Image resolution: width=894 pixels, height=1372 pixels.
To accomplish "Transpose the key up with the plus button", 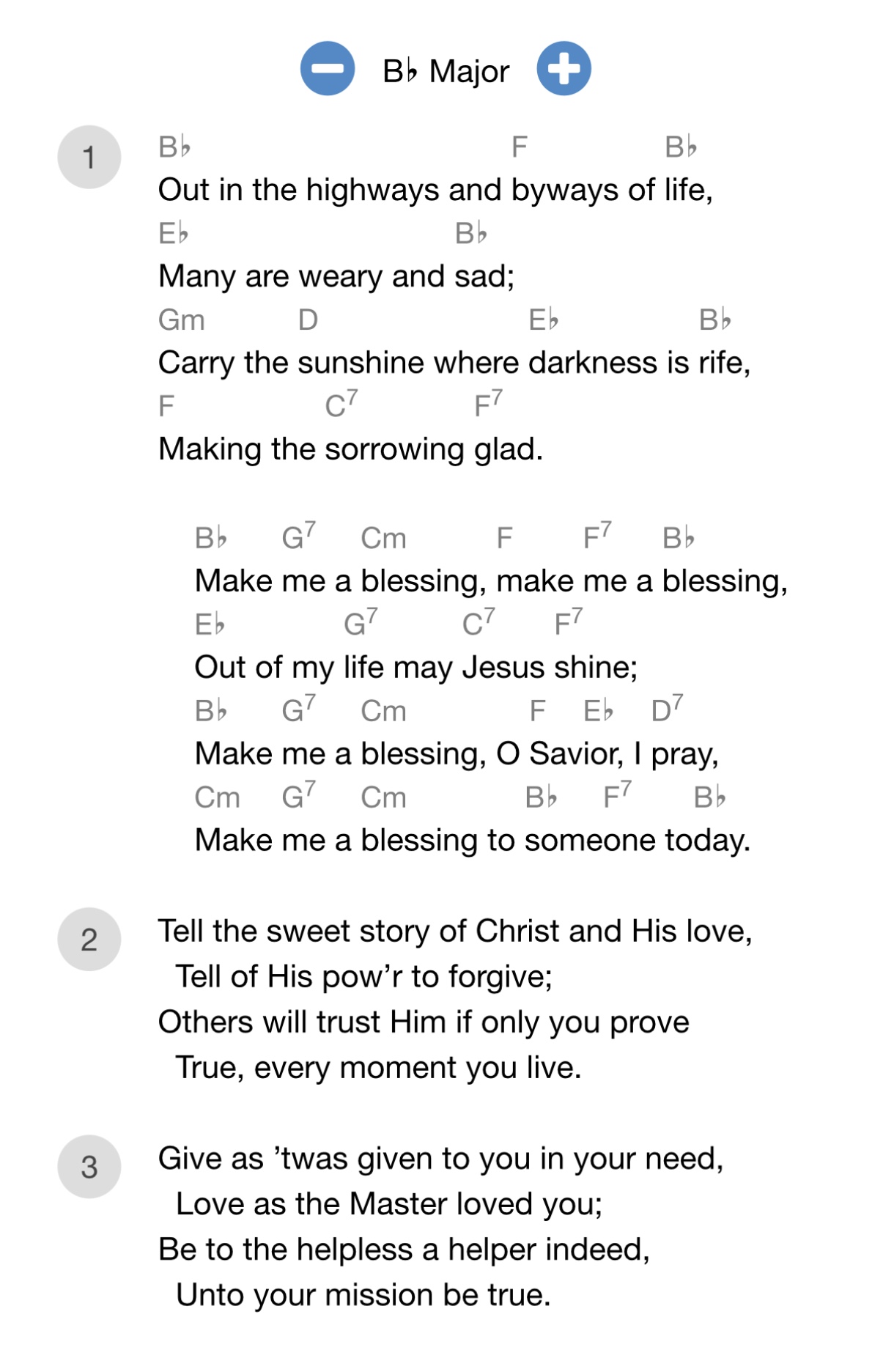I will (x=564, y=69).
